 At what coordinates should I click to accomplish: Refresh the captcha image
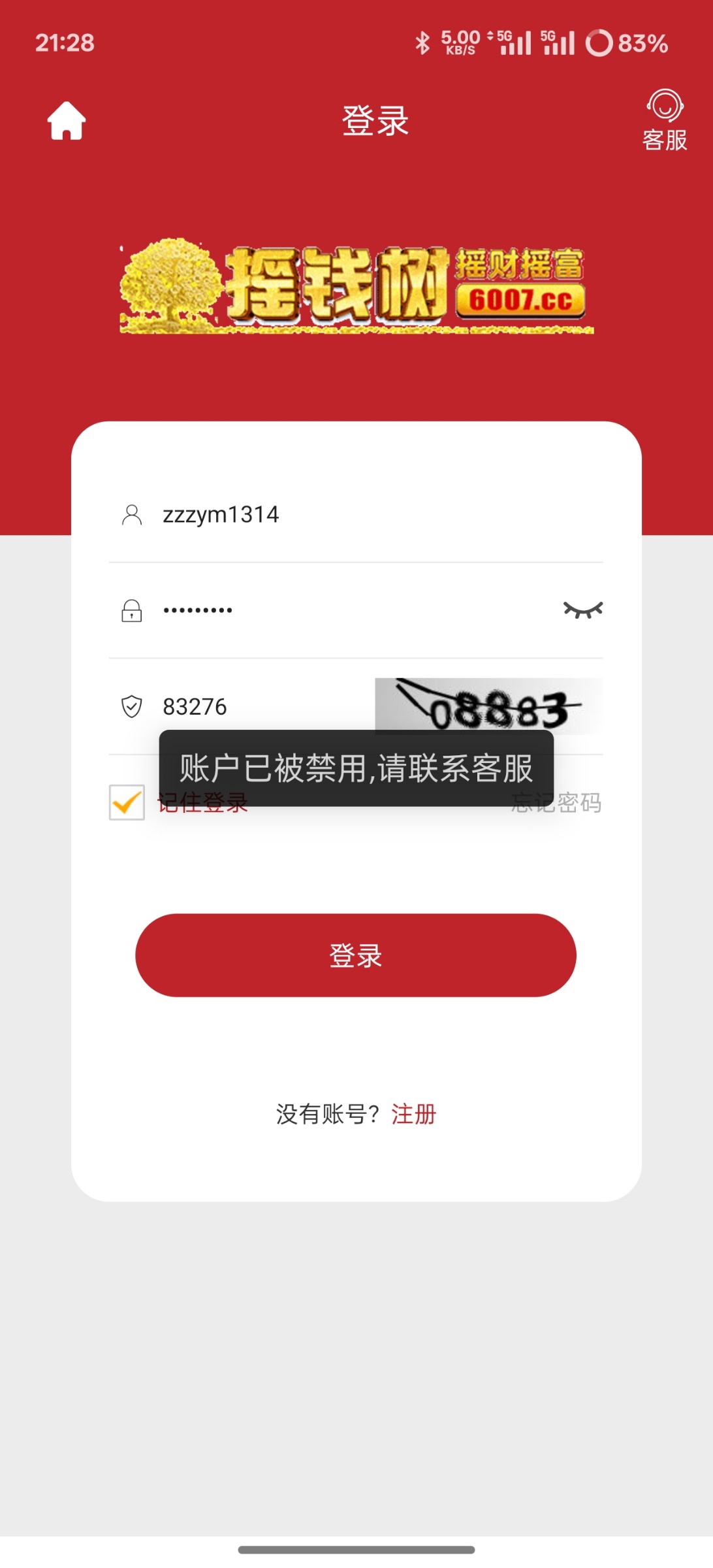(488, 706)
